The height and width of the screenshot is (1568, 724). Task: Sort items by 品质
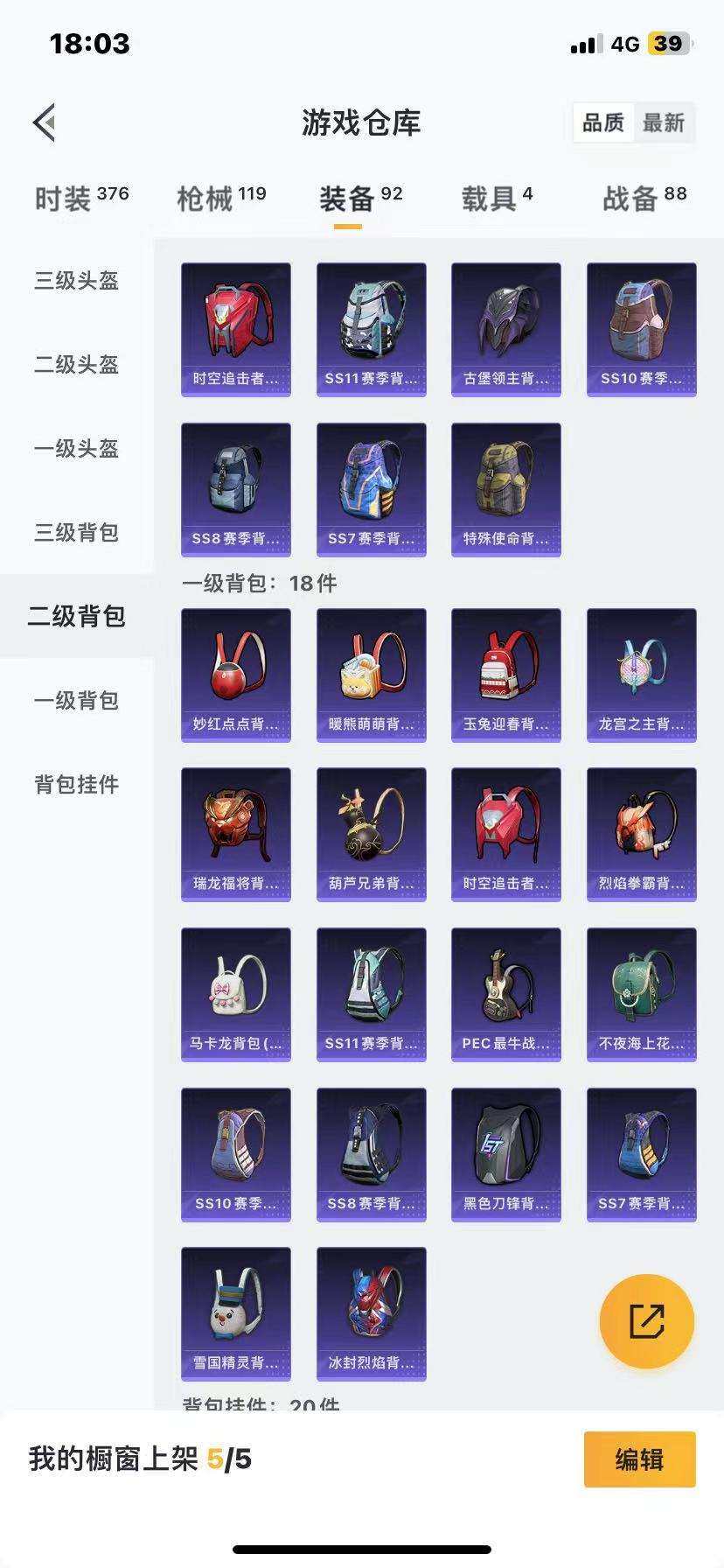604,122
